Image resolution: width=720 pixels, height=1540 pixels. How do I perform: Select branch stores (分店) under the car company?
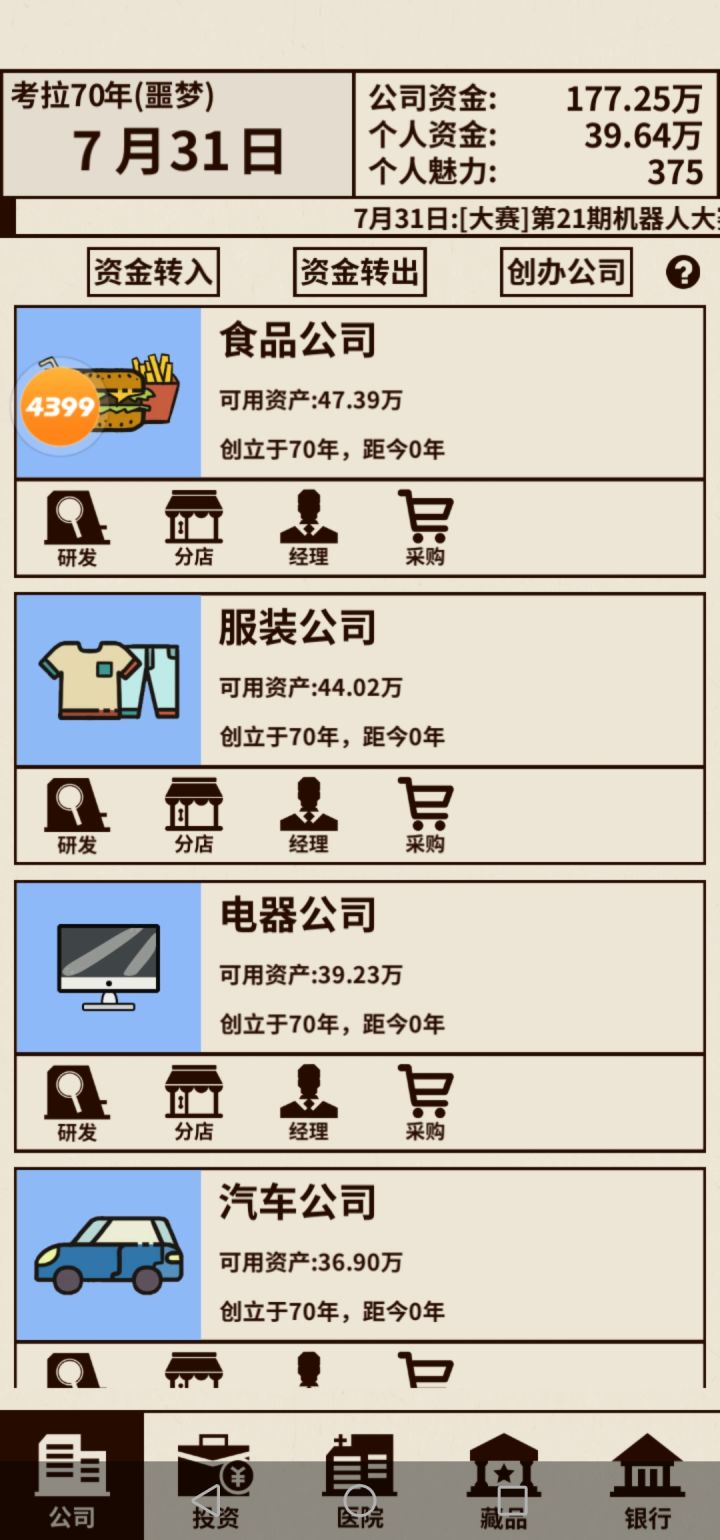(x=193, y=1370)
